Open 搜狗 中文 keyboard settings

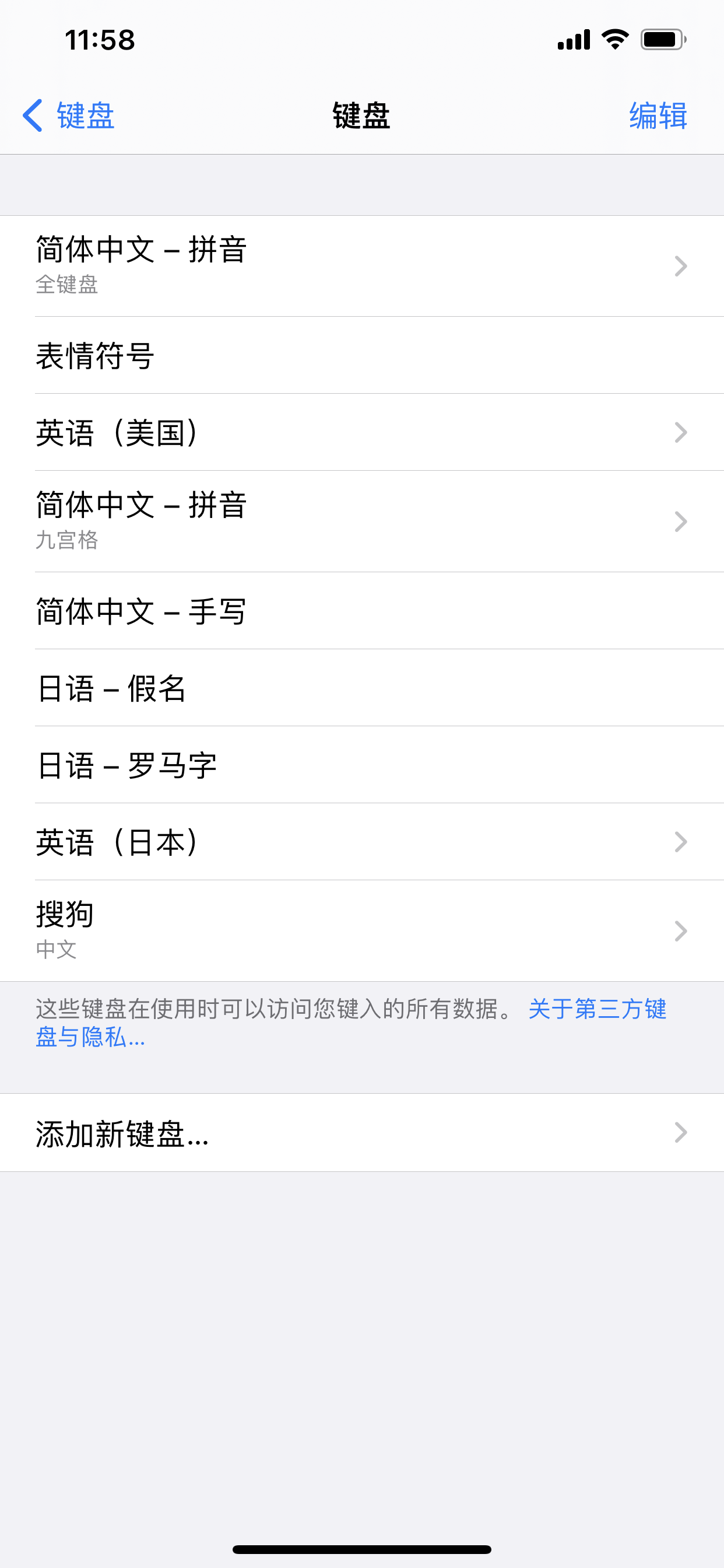361,930
